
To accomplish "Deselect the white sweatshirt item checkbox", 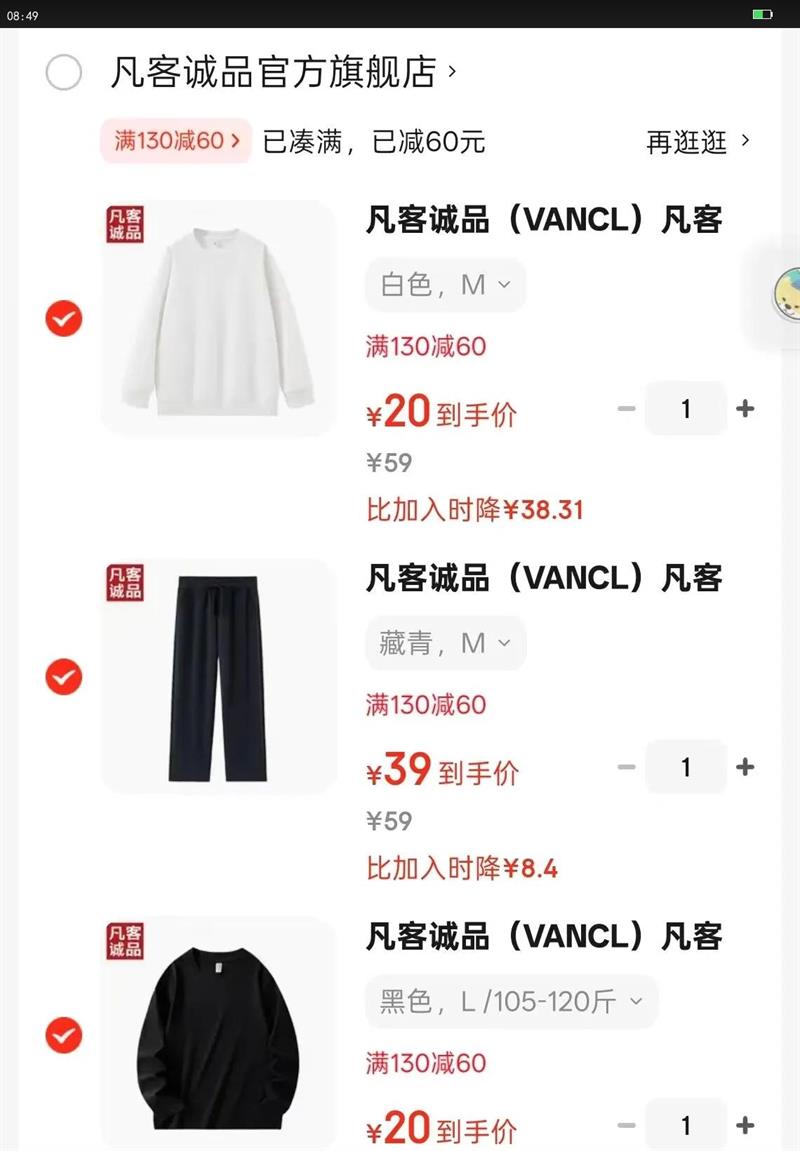I will [x=63, y=319].
